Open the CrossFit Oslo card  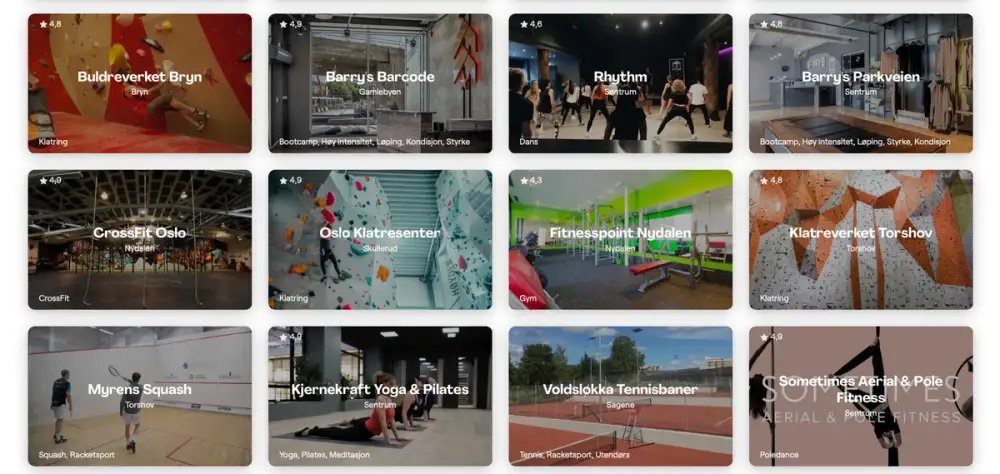pos(139,239)
